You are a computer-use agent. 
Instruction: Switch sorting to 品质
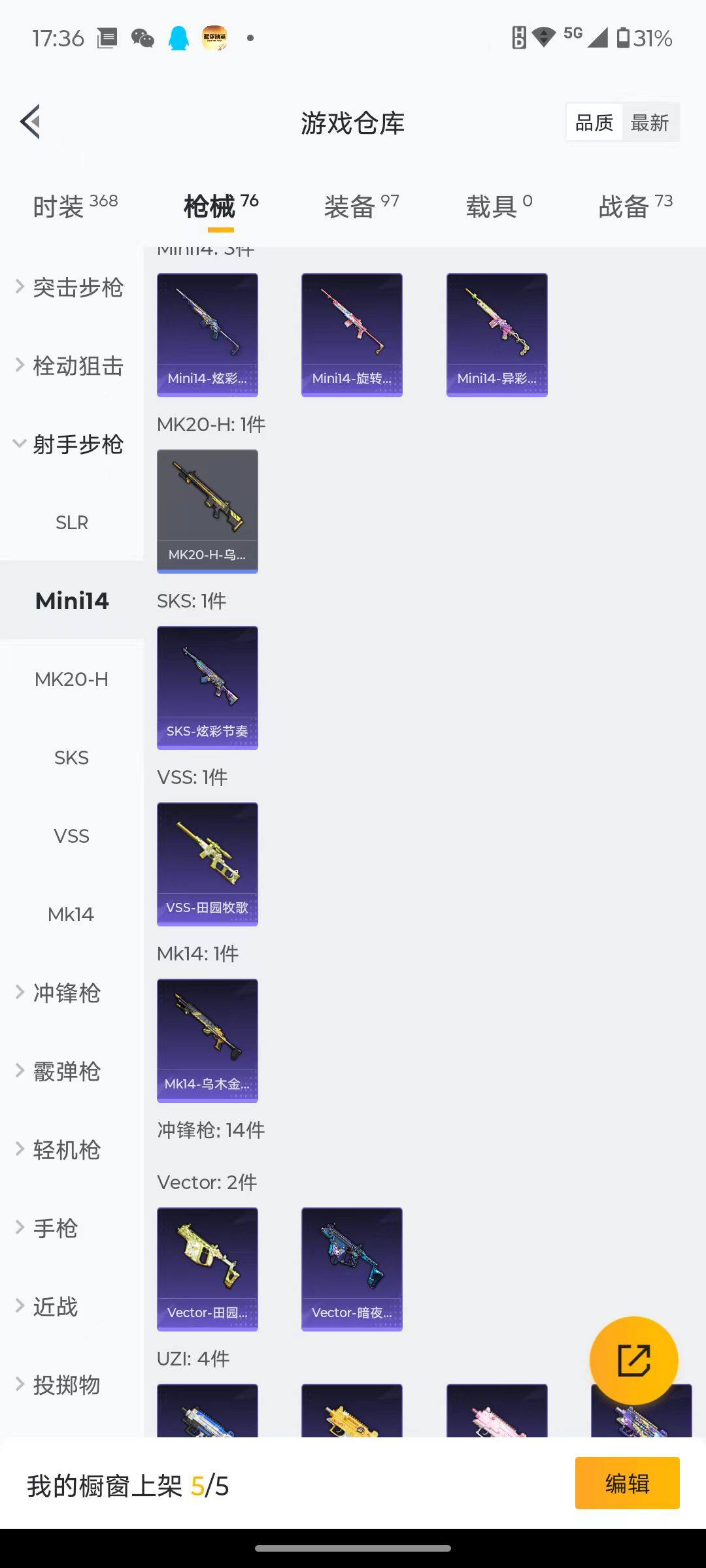[593, 122]
